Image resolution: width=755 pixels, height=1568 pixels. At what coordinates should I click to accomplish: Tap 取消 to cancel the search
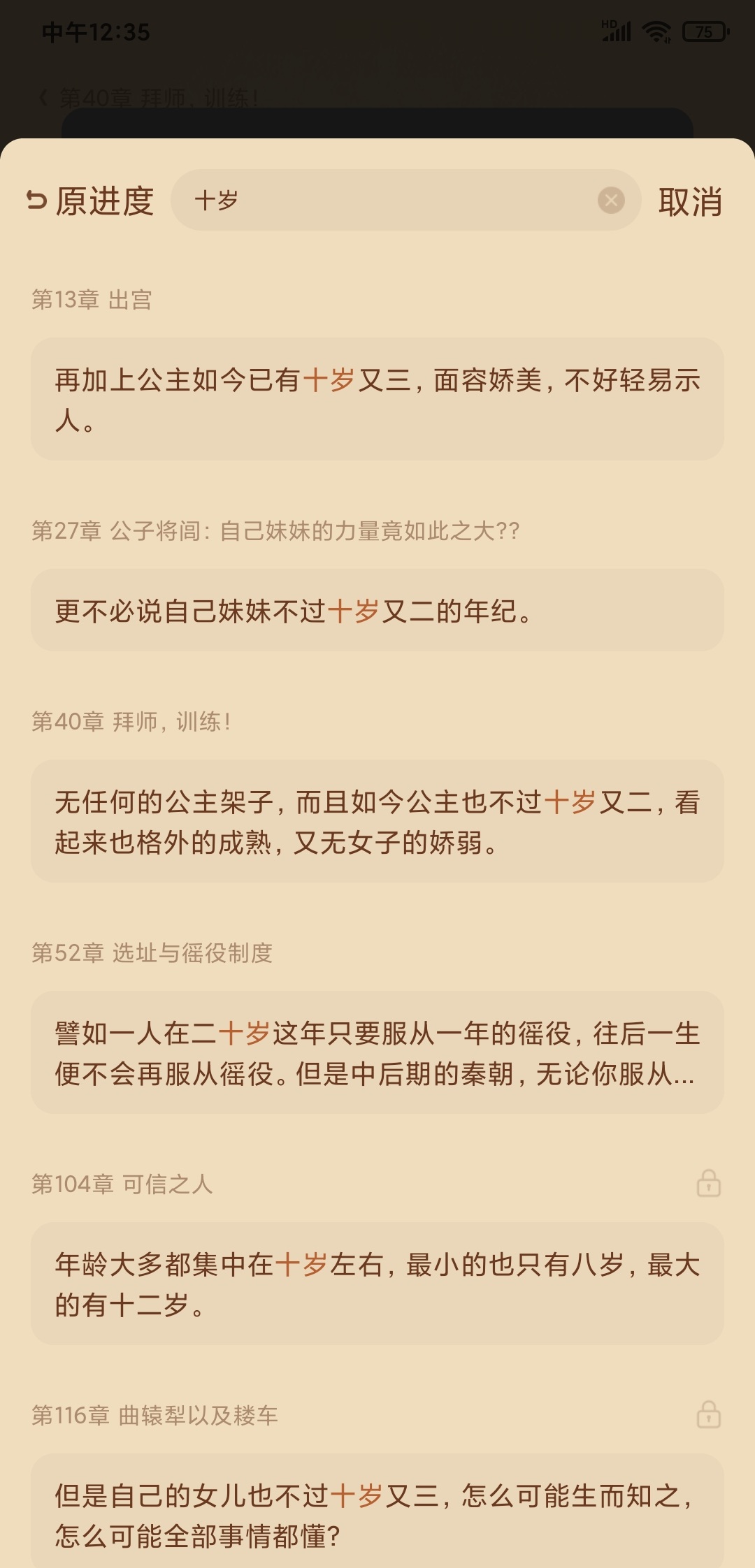(x=689, y=202)
